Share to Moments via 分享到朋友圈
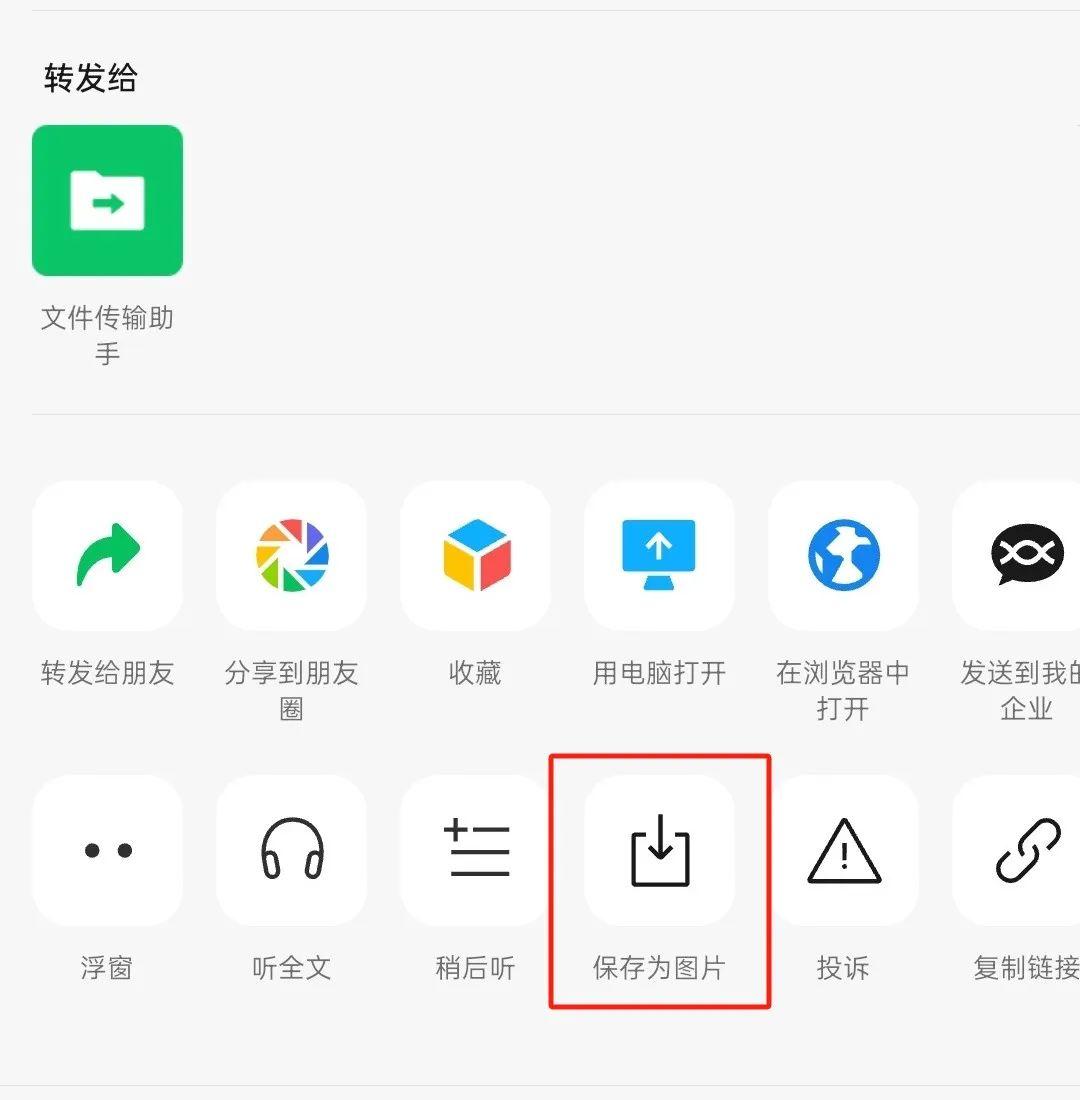This screenshot has width=1080, height=1100. (291, 556)
